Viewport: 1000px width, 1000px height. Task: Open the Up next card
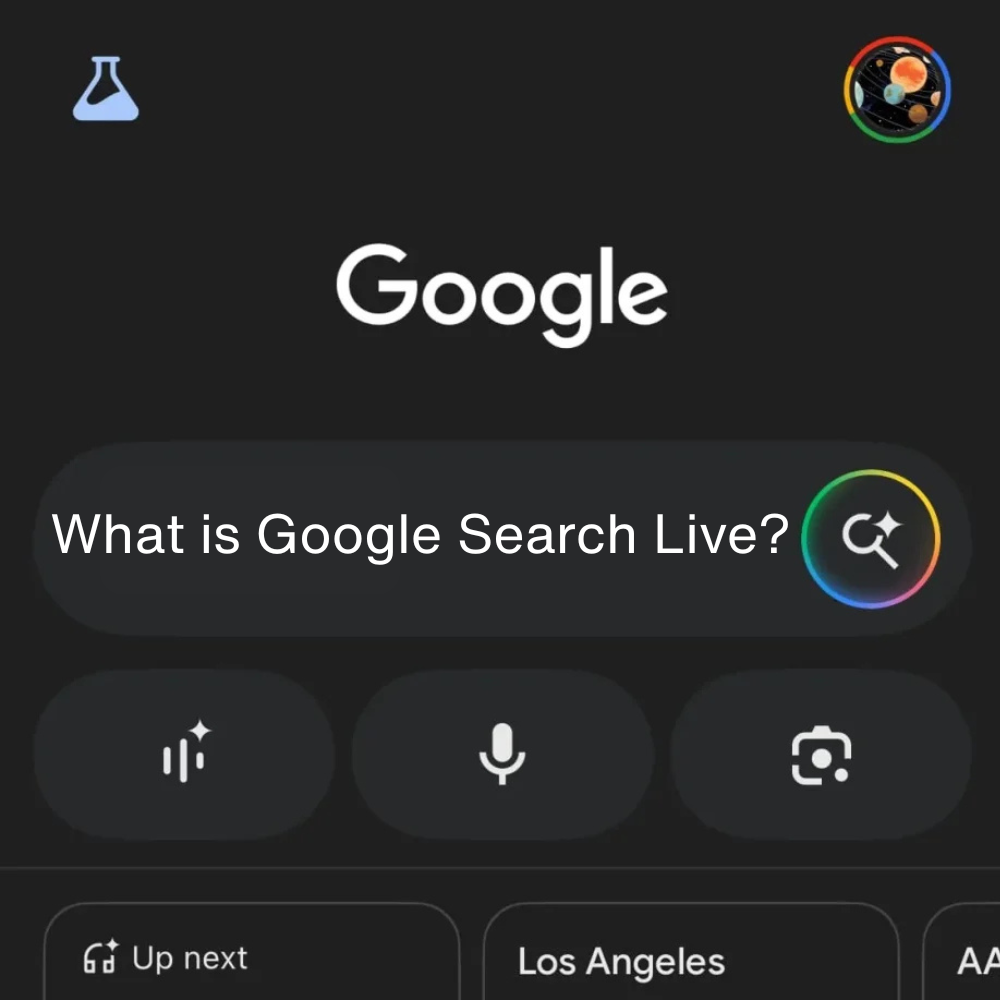250,955
